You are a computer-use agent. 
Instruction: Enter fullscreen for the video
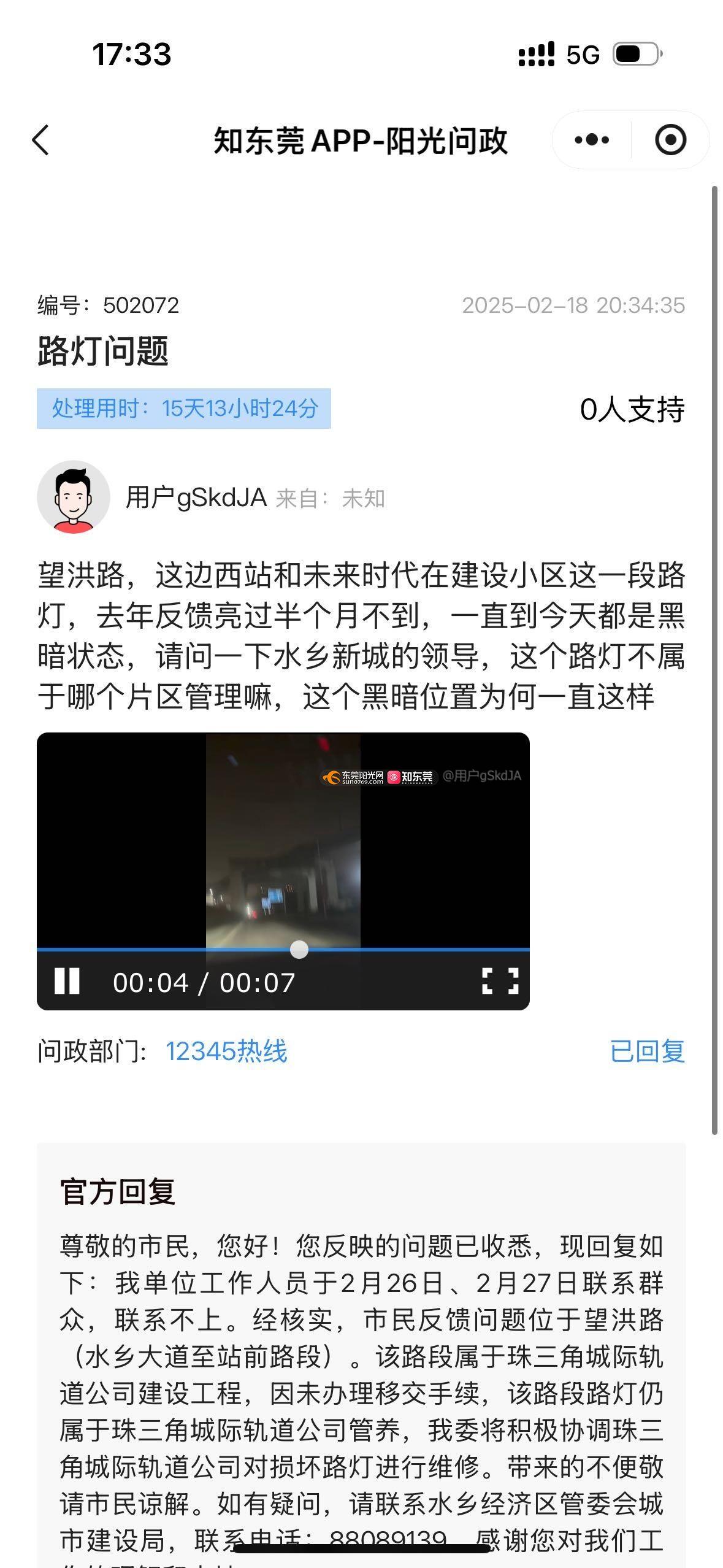[500, 981]
